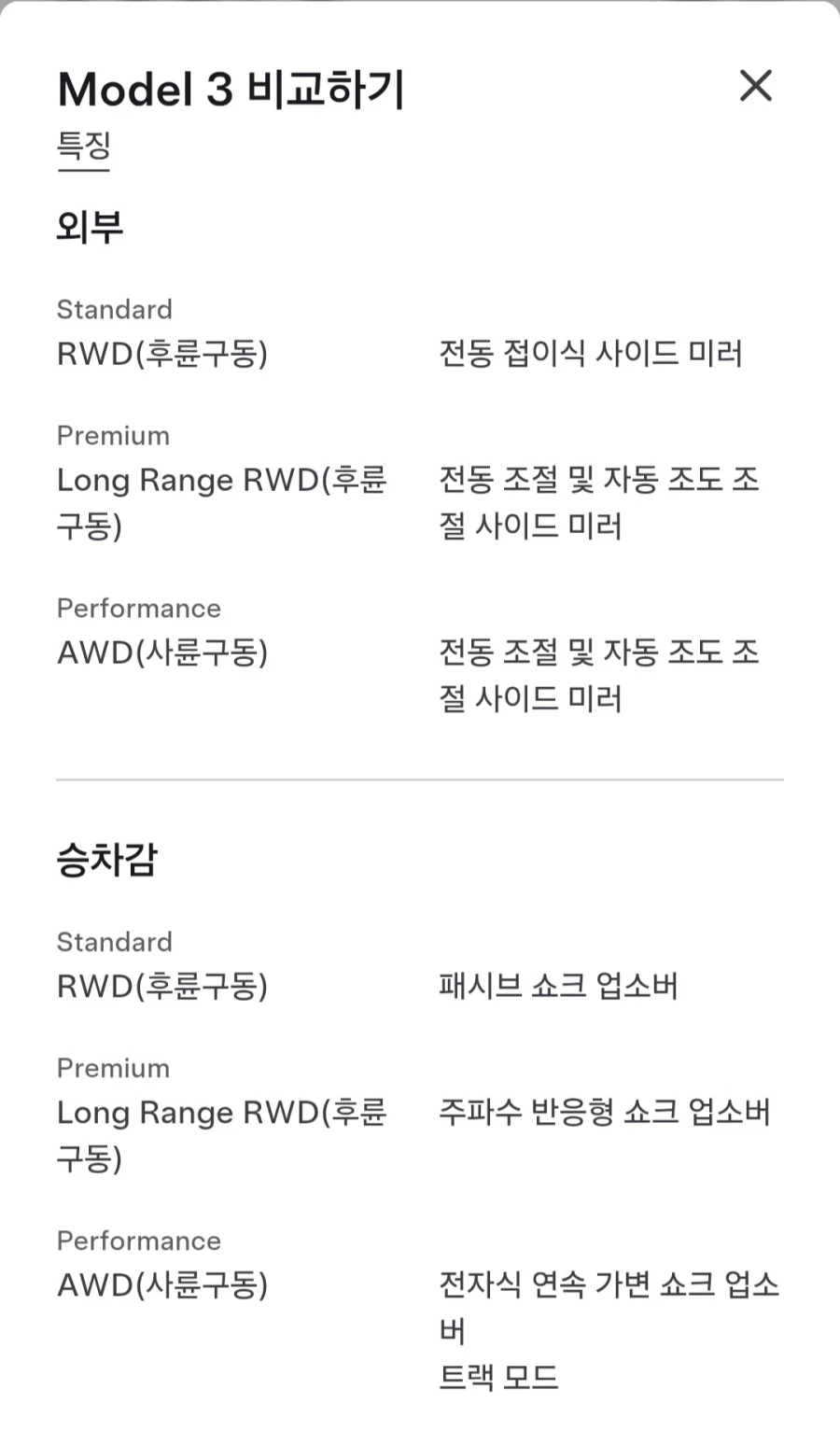Screen dimensions: 840x1431
Task: Click the Standard trim label under 외부
Action: coord(115,310)
